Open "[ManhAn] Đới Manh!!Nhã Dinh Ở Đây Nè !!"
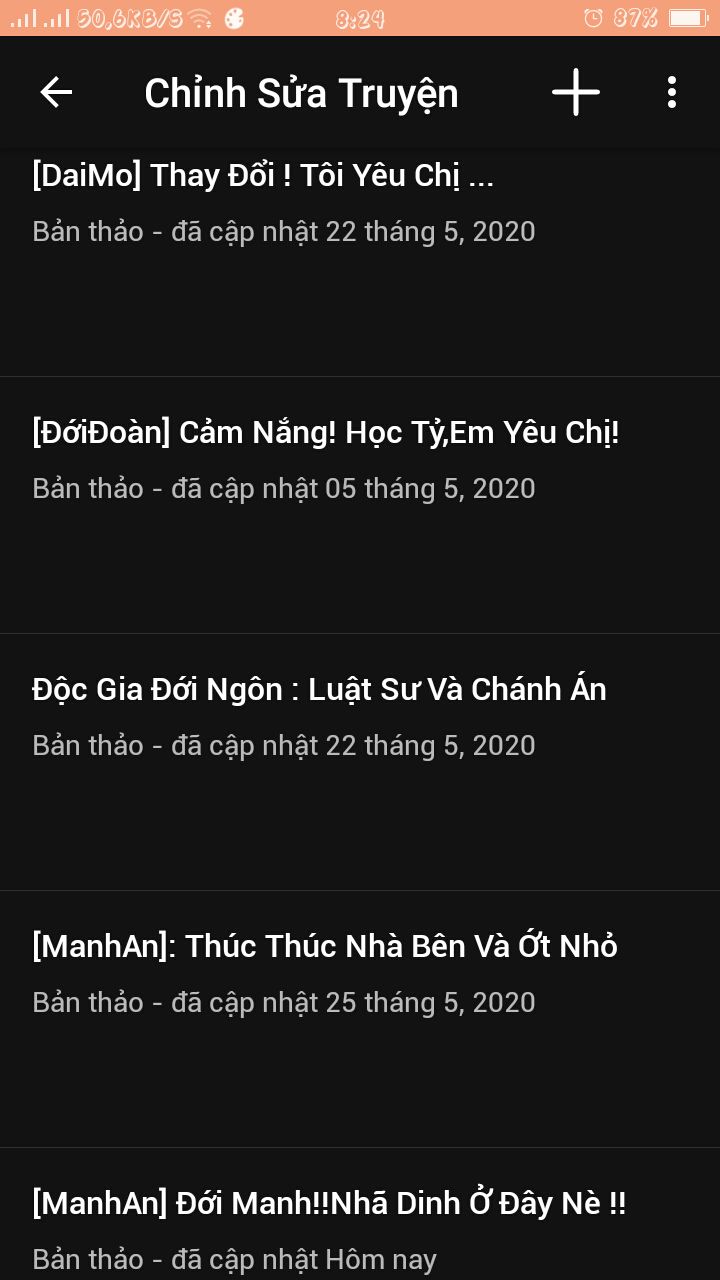The image size is (720, 1280). (x=360, y=1214)
